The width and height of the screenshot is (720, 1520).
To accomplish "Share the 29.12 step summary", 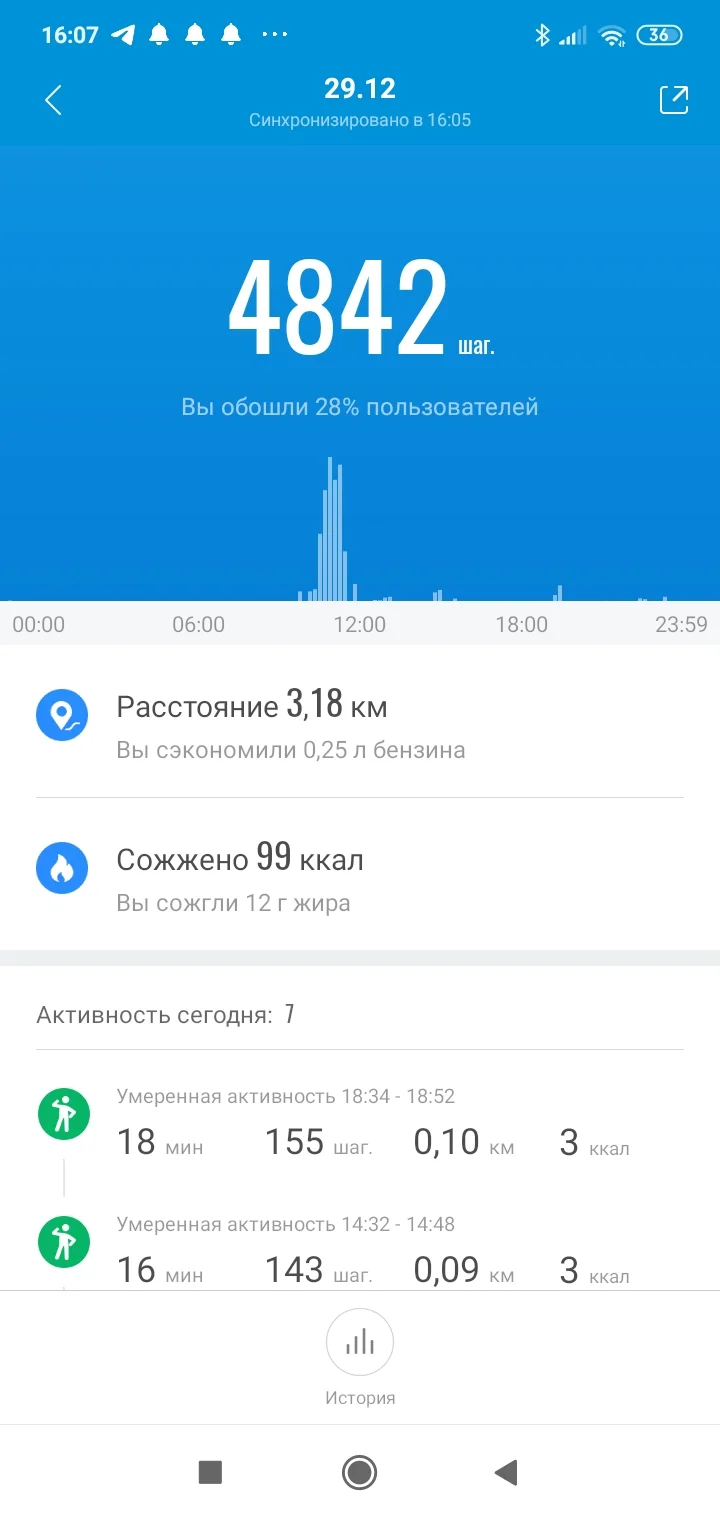I will 673,100.
